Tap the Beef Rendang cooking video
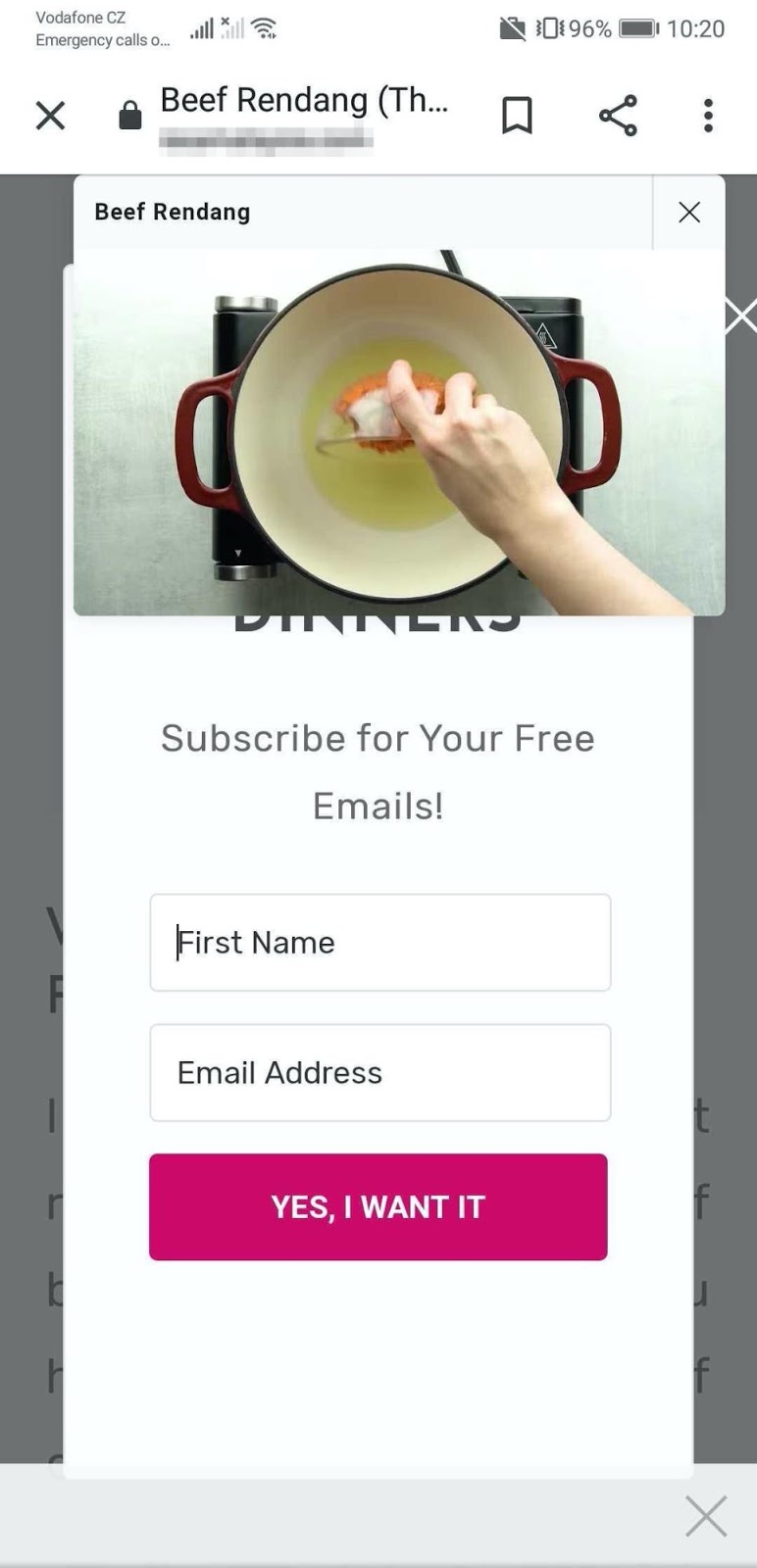 click(x=398, y=432)
